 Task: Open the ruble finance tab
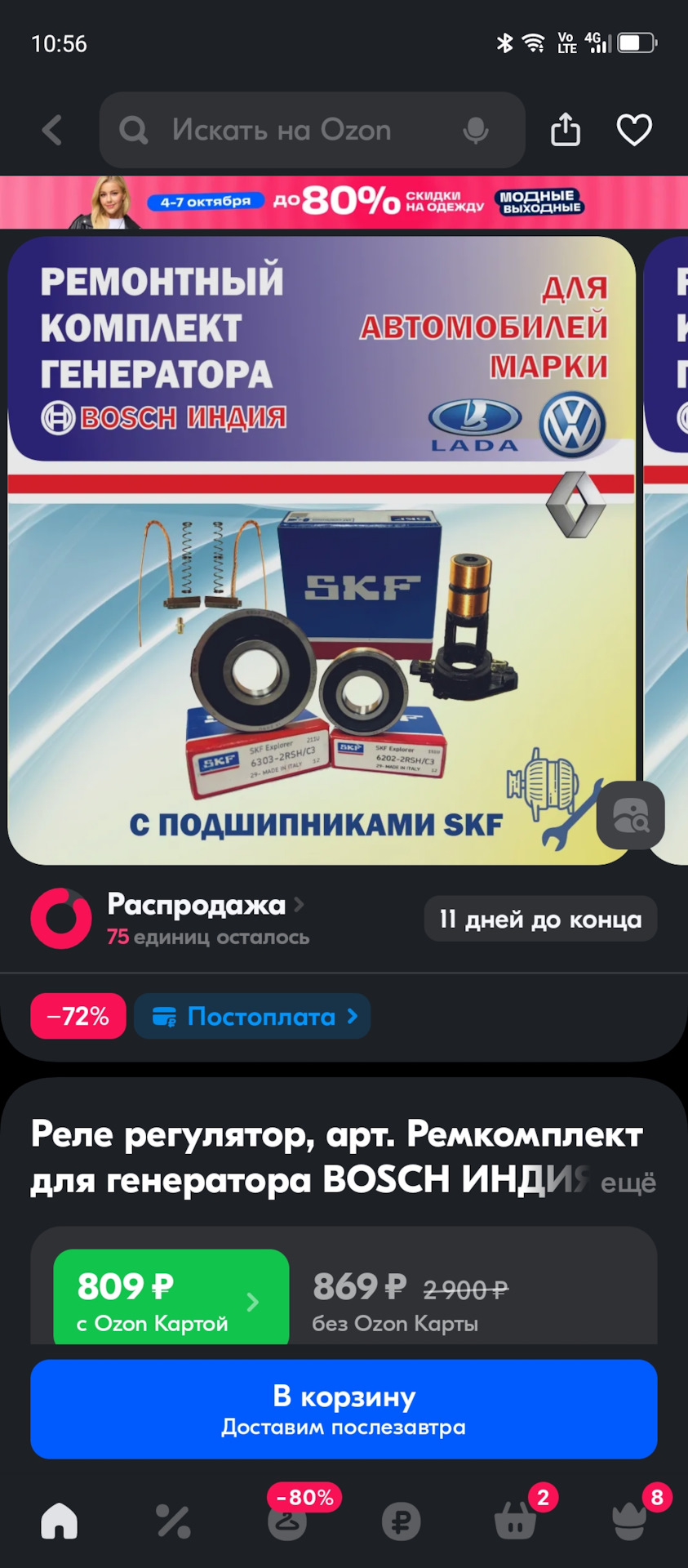pos(401,1521)
